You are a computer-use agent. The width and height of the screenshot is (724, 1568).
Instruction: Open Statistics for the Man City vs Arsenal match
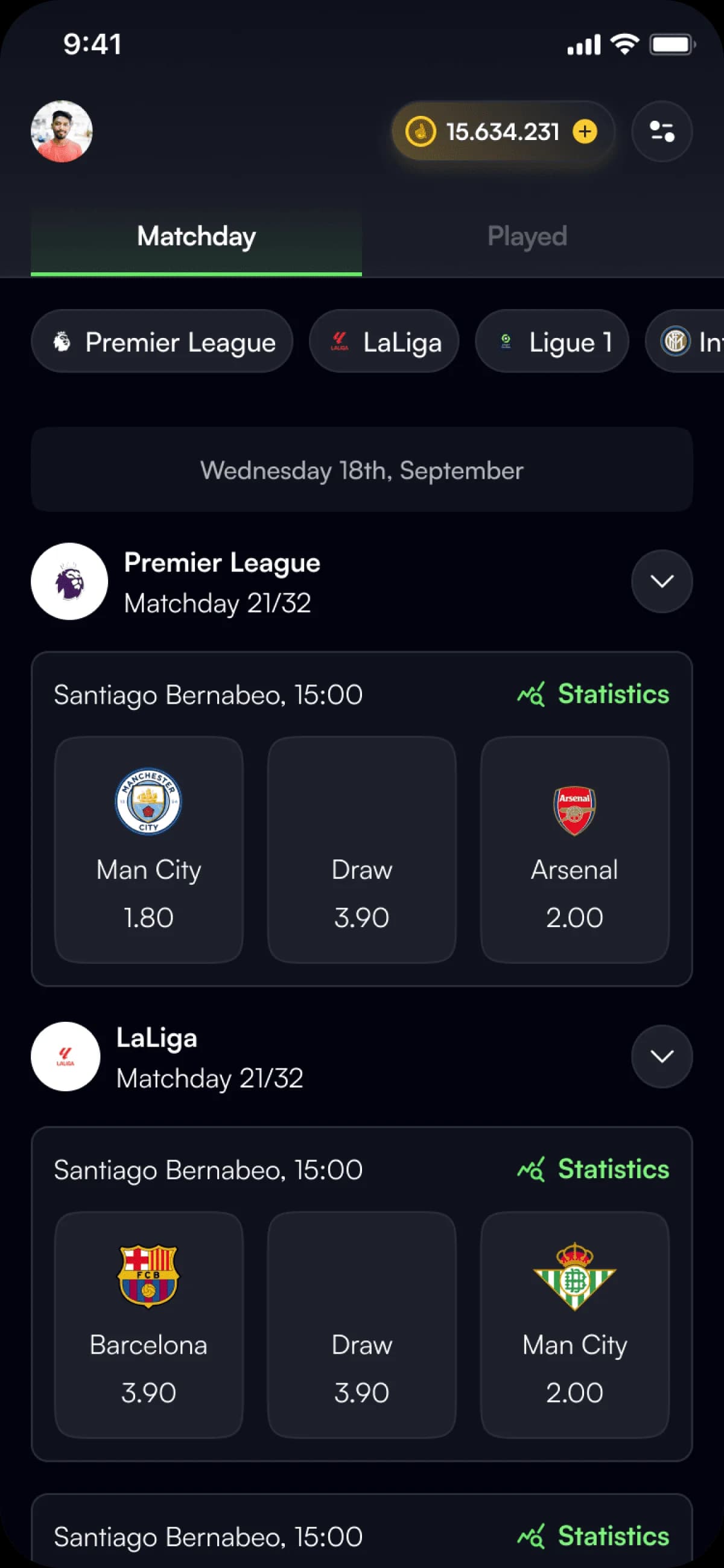point(592,694)
